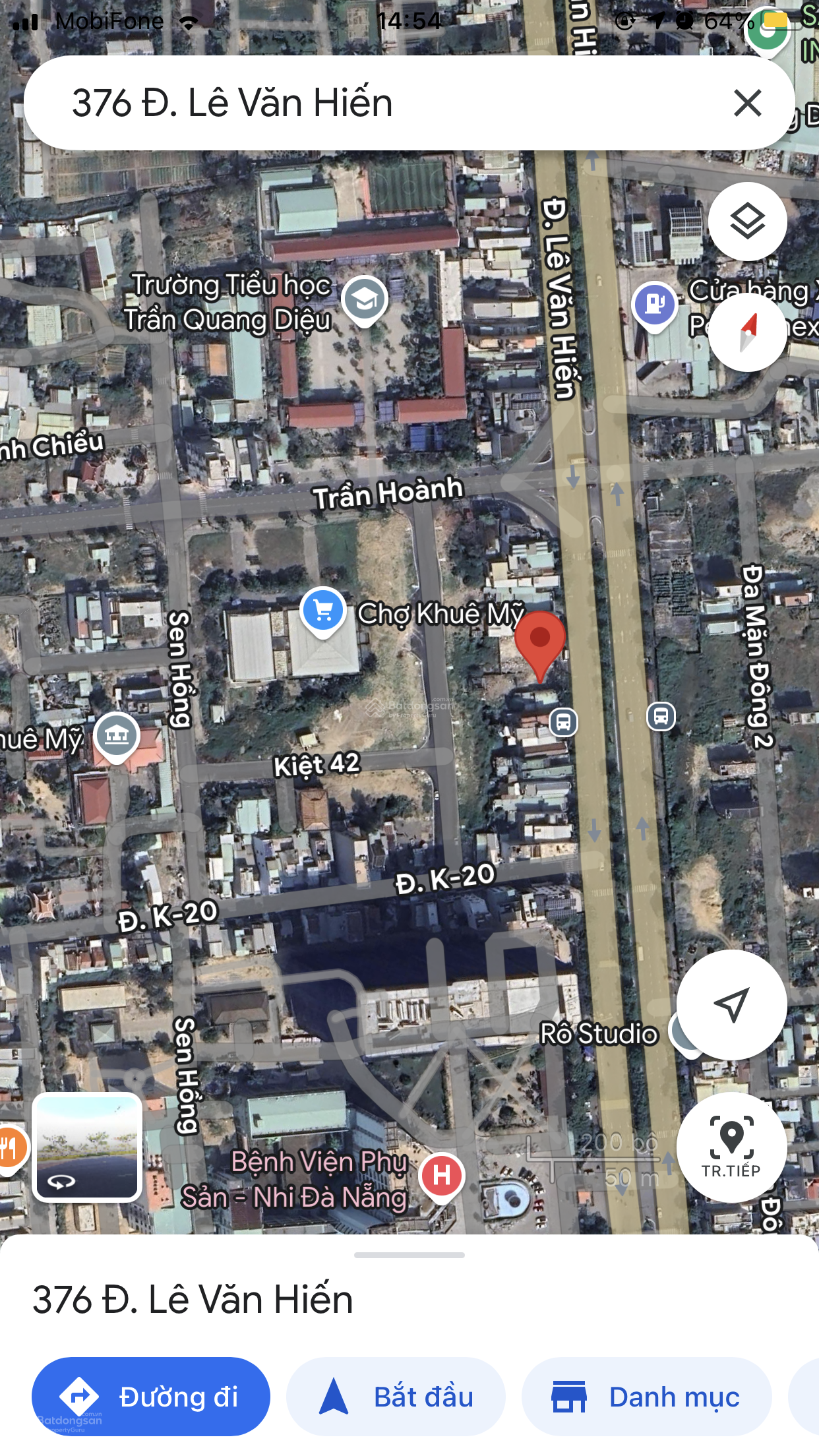819x1456 pixels.
Task: Open the gas station pin on the map
Action: tap(654, 304)
